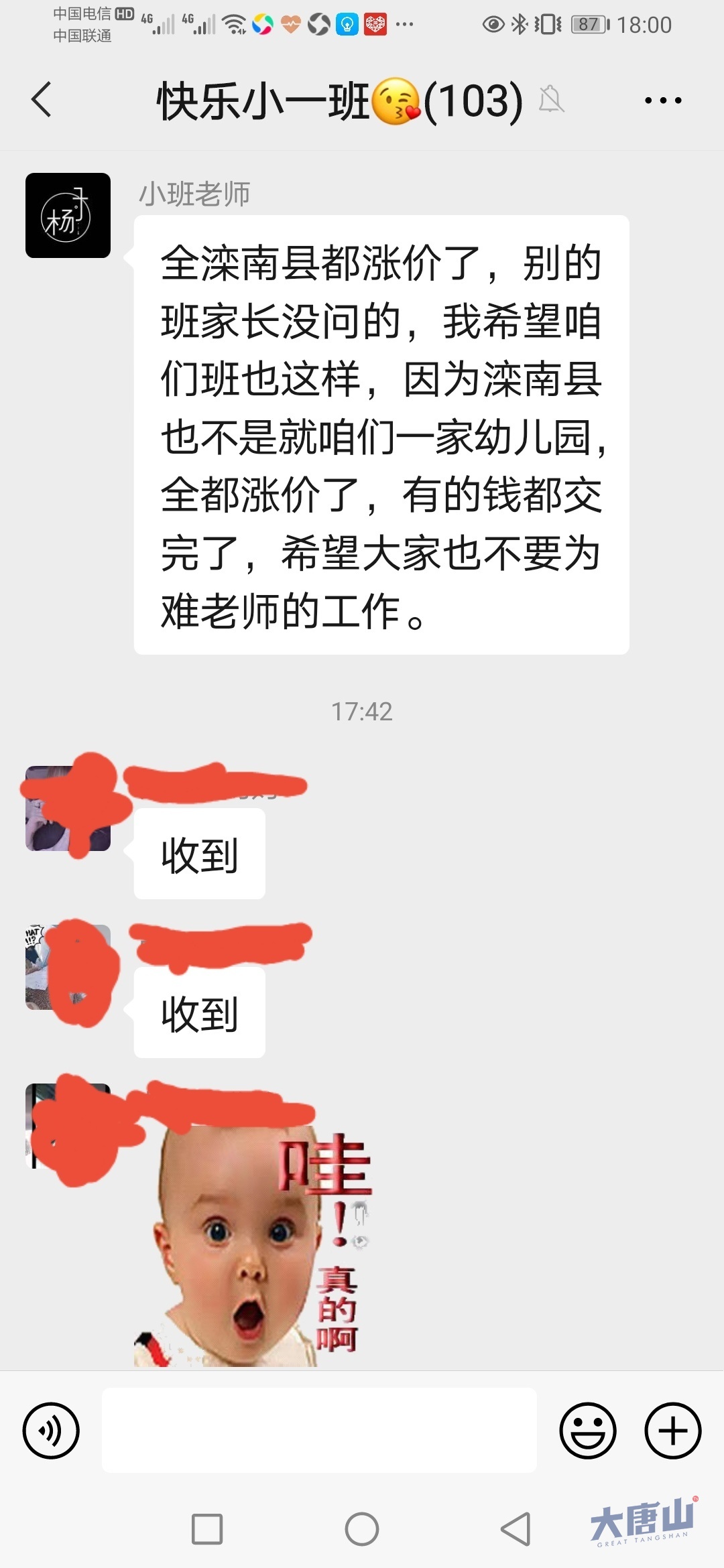The width and height of the screenshot is (724, 1568).
Task: Tap 小班老师's profile avatar
Action: point(68,215)
